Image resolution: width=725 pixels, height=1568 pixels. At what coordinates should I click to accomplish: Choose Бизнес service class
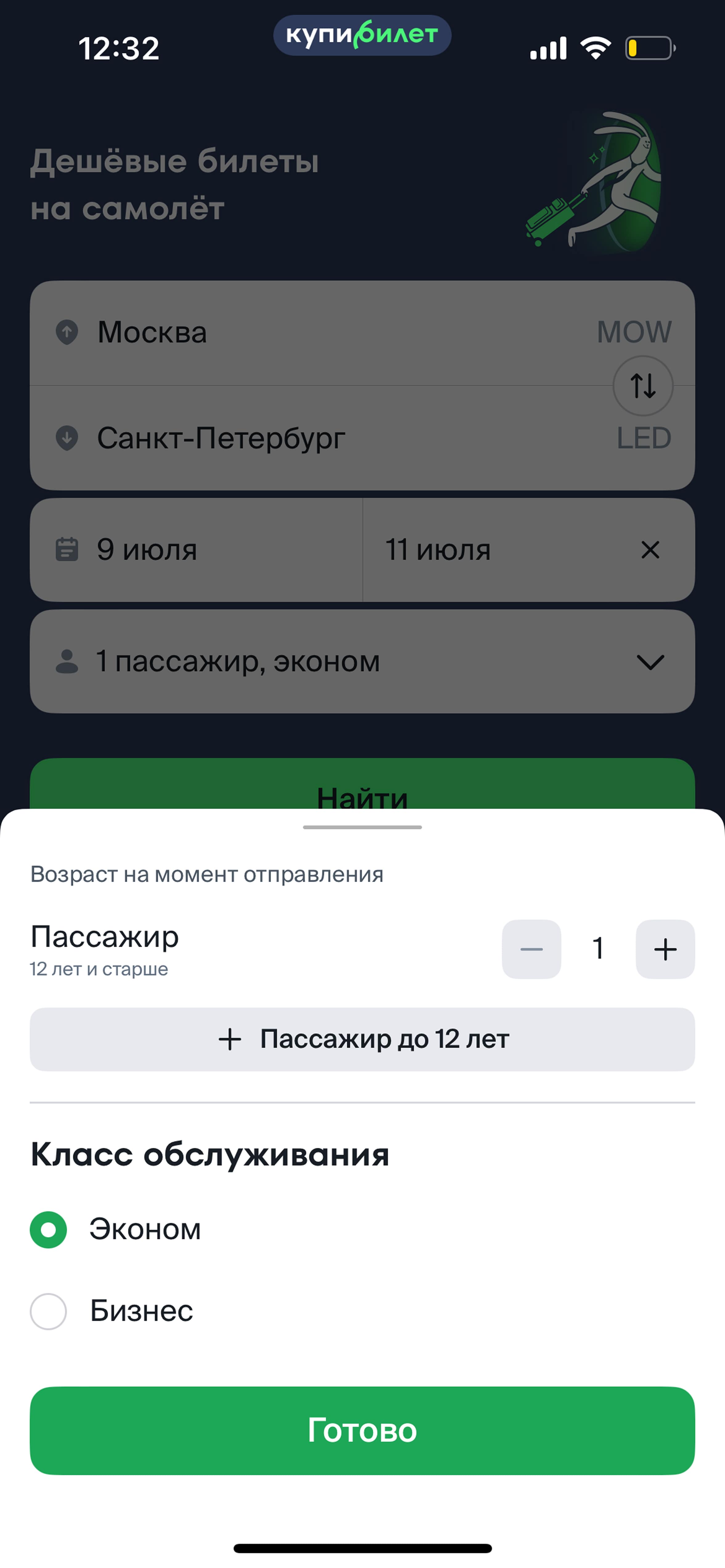(49, 1311)
